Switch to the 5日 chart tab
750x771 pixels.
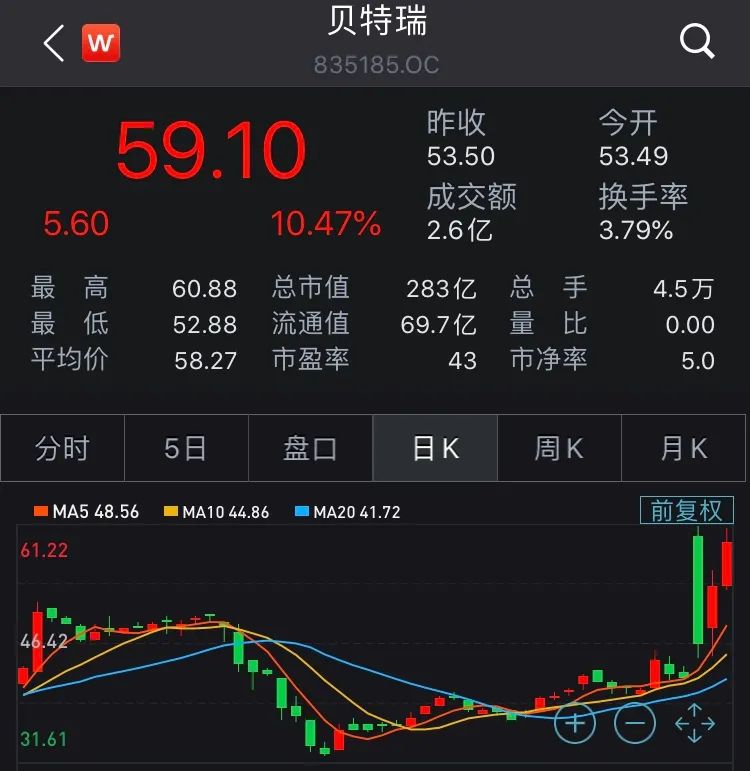[186, 449]
